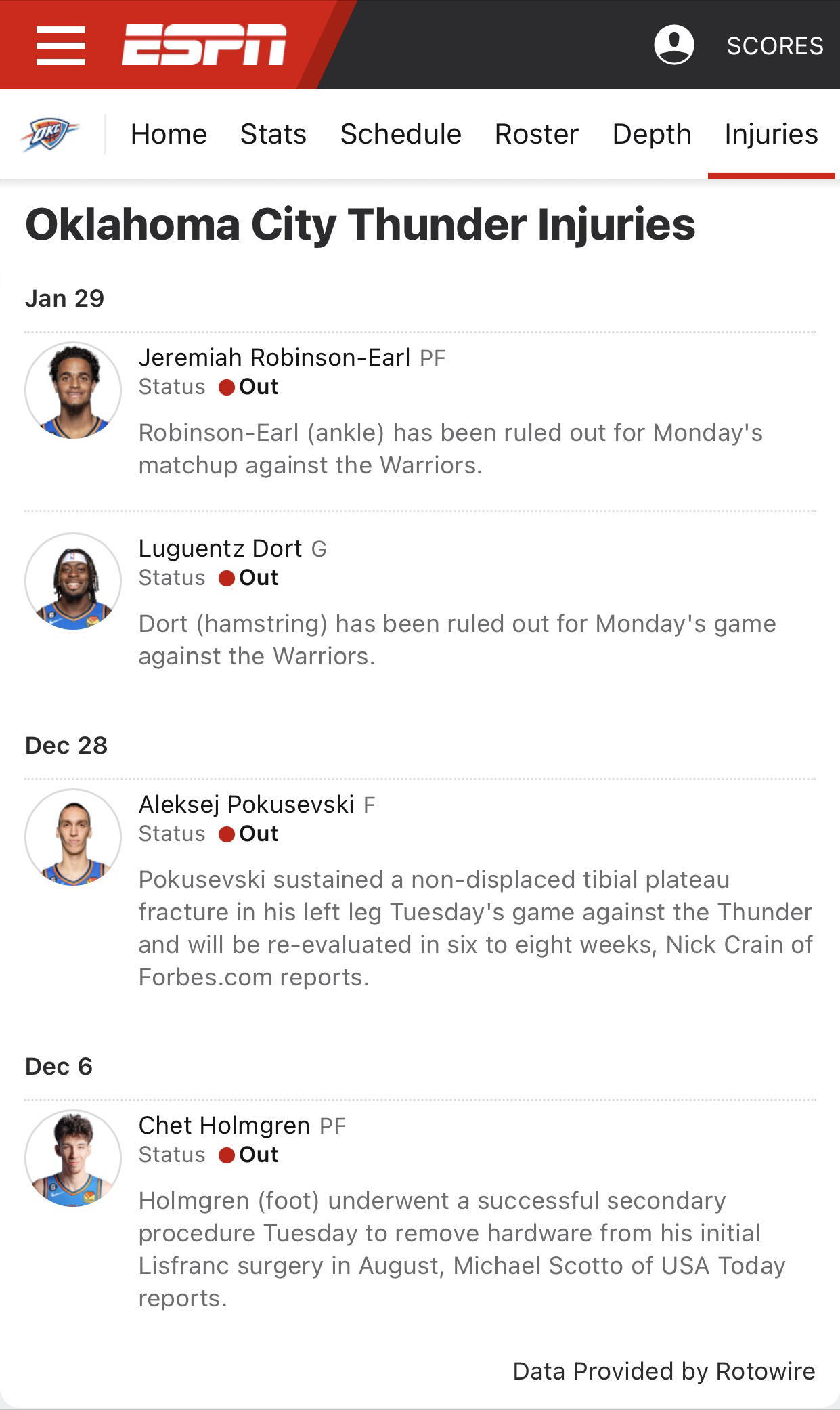Tap the ESPN logo to go home

pyautogui.click(x=204, y=45)
